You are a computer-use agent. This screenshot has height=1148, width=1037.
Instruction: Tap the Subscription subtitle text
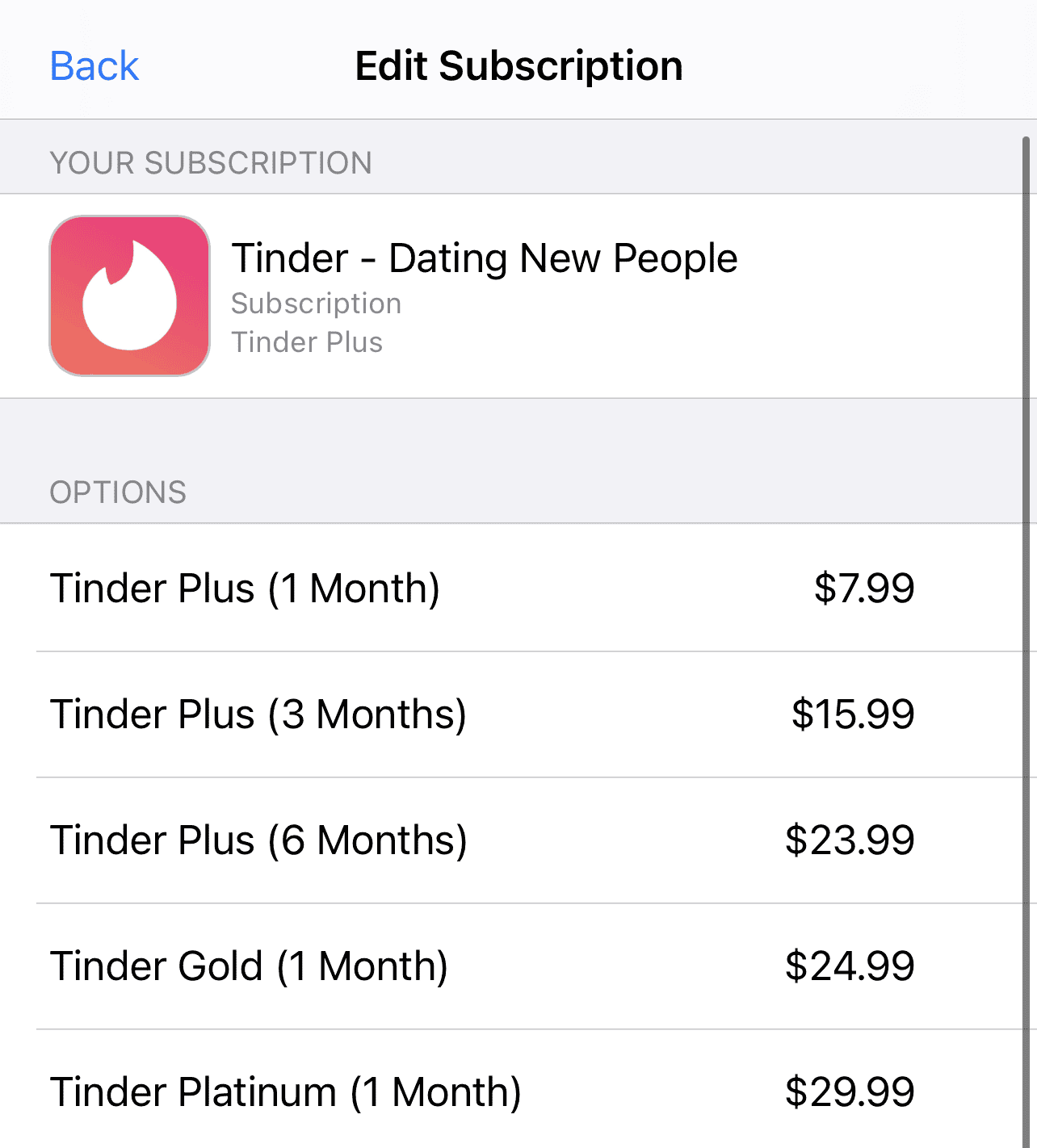pos(317,303)
